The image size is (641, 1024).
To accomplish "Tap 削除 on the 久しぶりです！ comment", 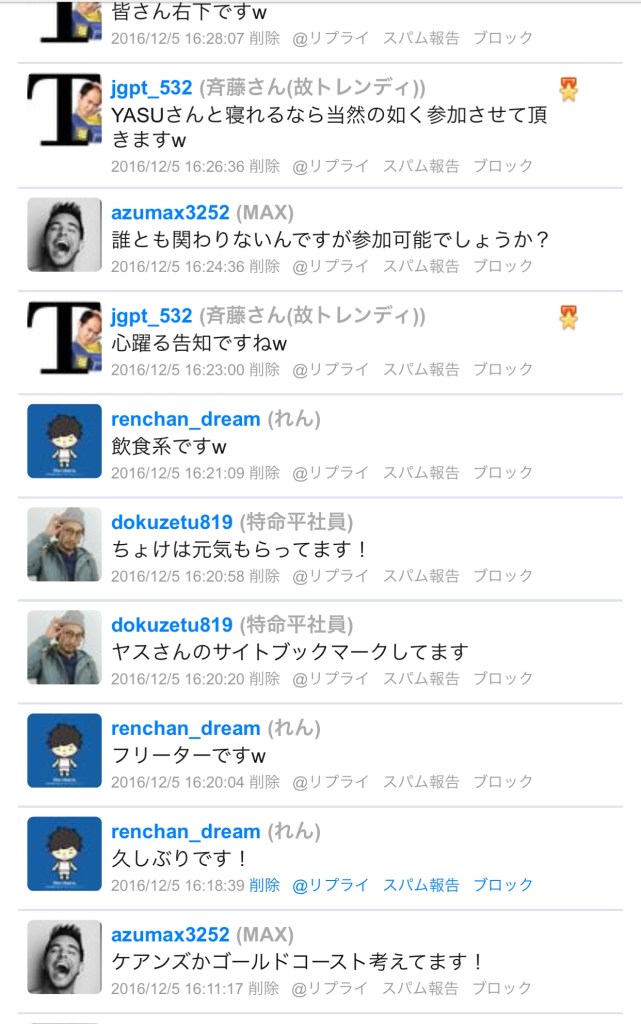I will click(x=264, y=885).
